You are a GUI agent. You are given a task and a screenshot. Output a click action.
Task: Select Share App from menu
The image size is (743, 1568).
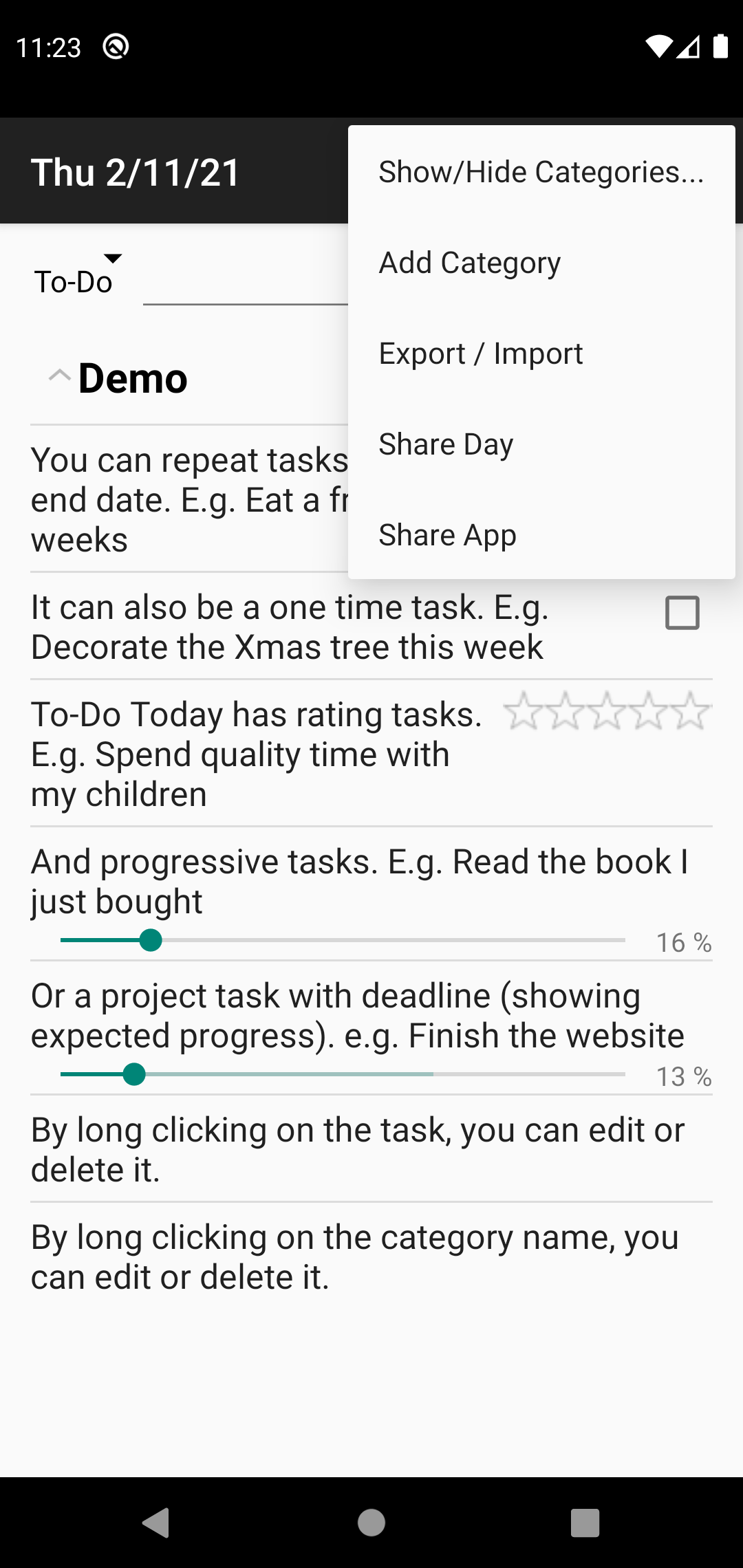pyautogui.click(x=447, y=535)
